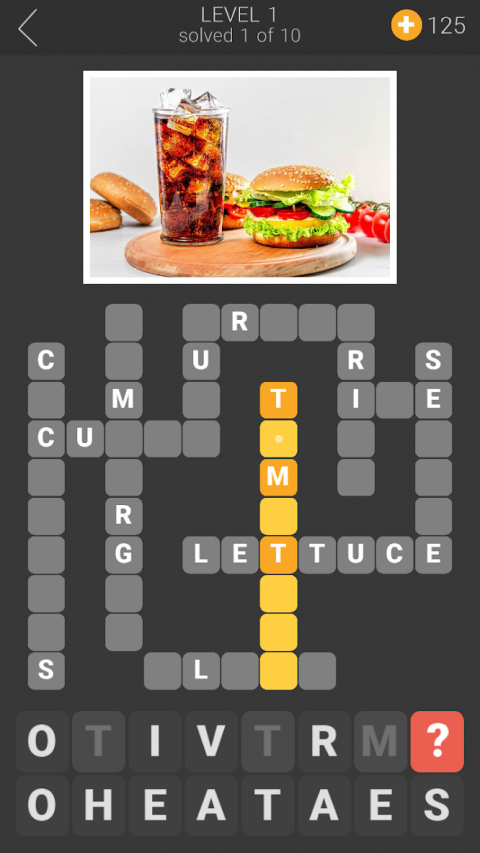This screenshot has width=480, height=853.
Task: Use the red question mark hint
Action: pos(437,741)
